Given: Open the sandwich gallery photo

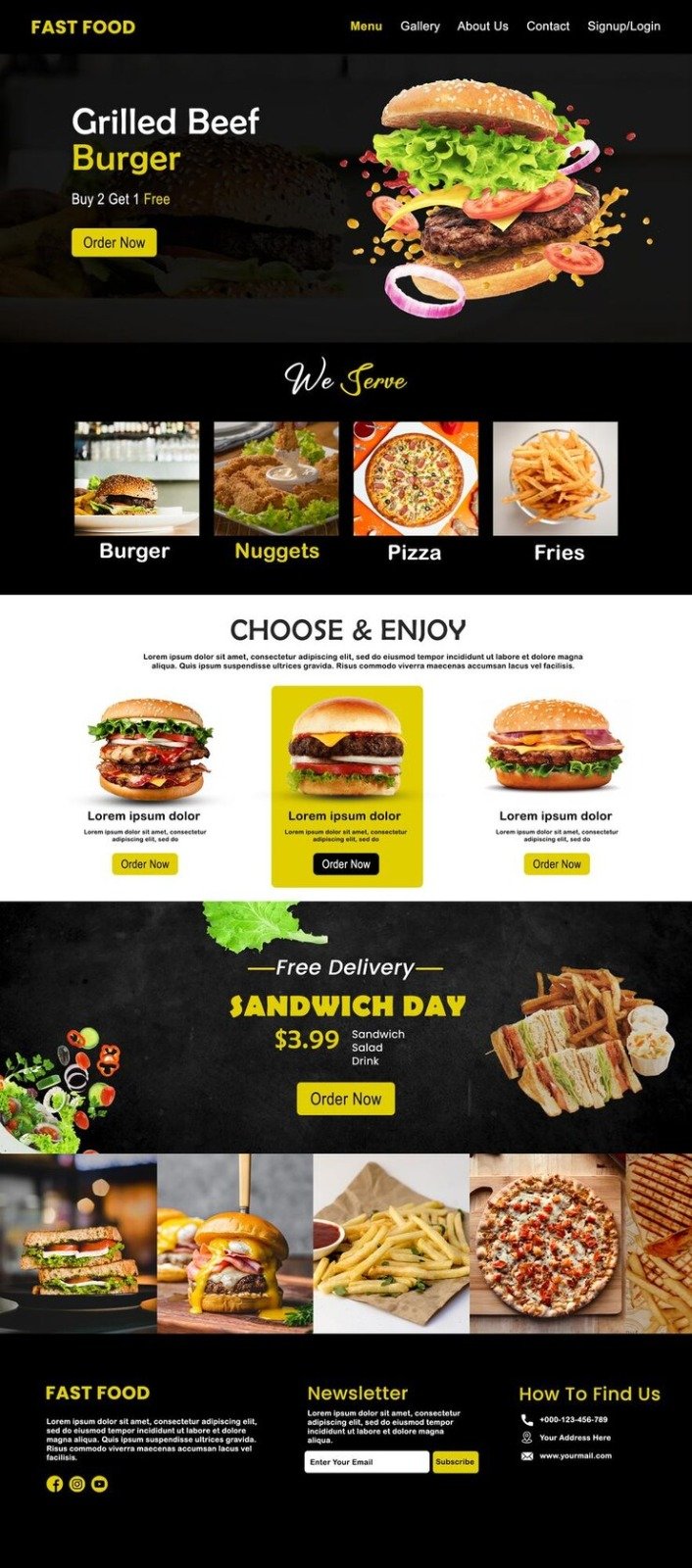Looking at the screenshot, I should [78, 1244].
